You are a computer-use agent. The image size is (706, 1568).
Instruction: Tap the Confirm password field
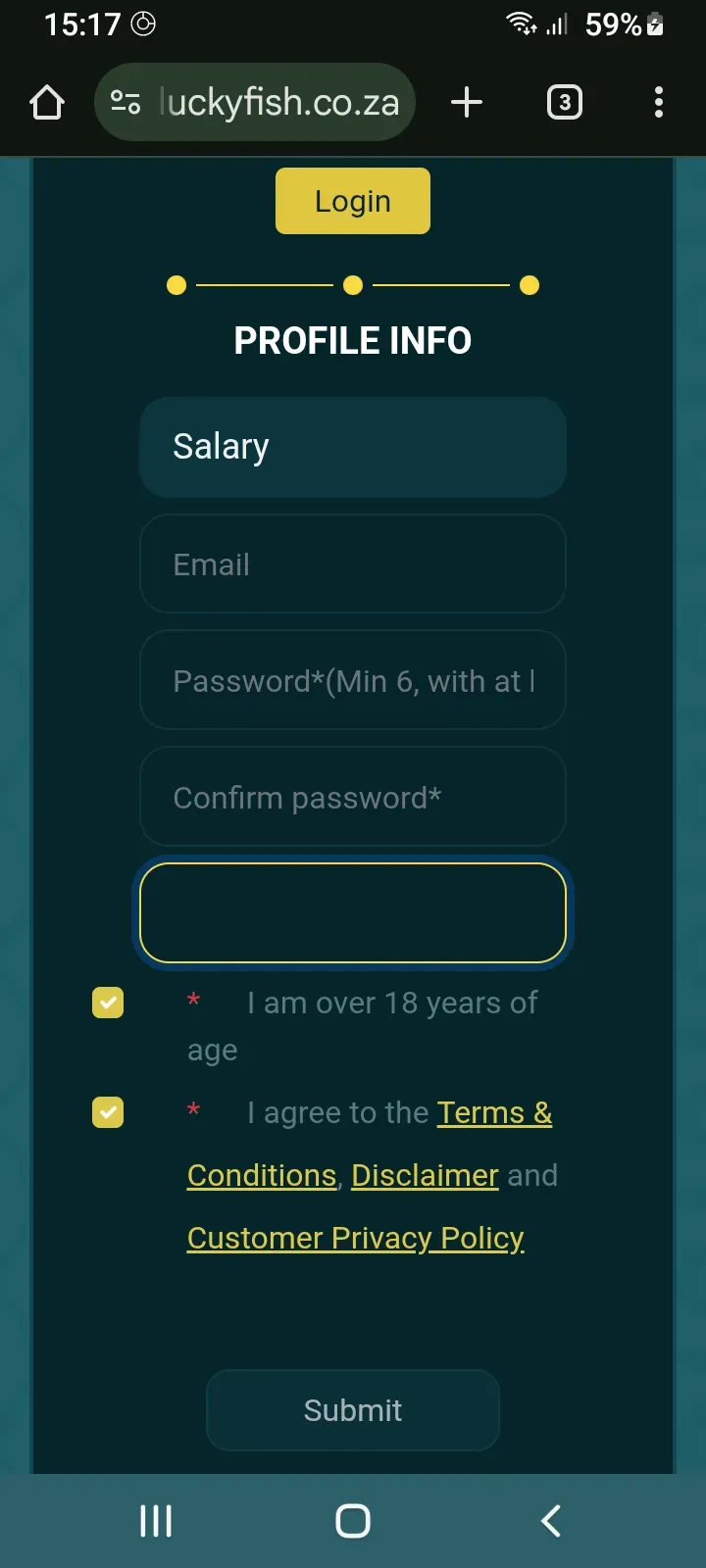[353, 797]
